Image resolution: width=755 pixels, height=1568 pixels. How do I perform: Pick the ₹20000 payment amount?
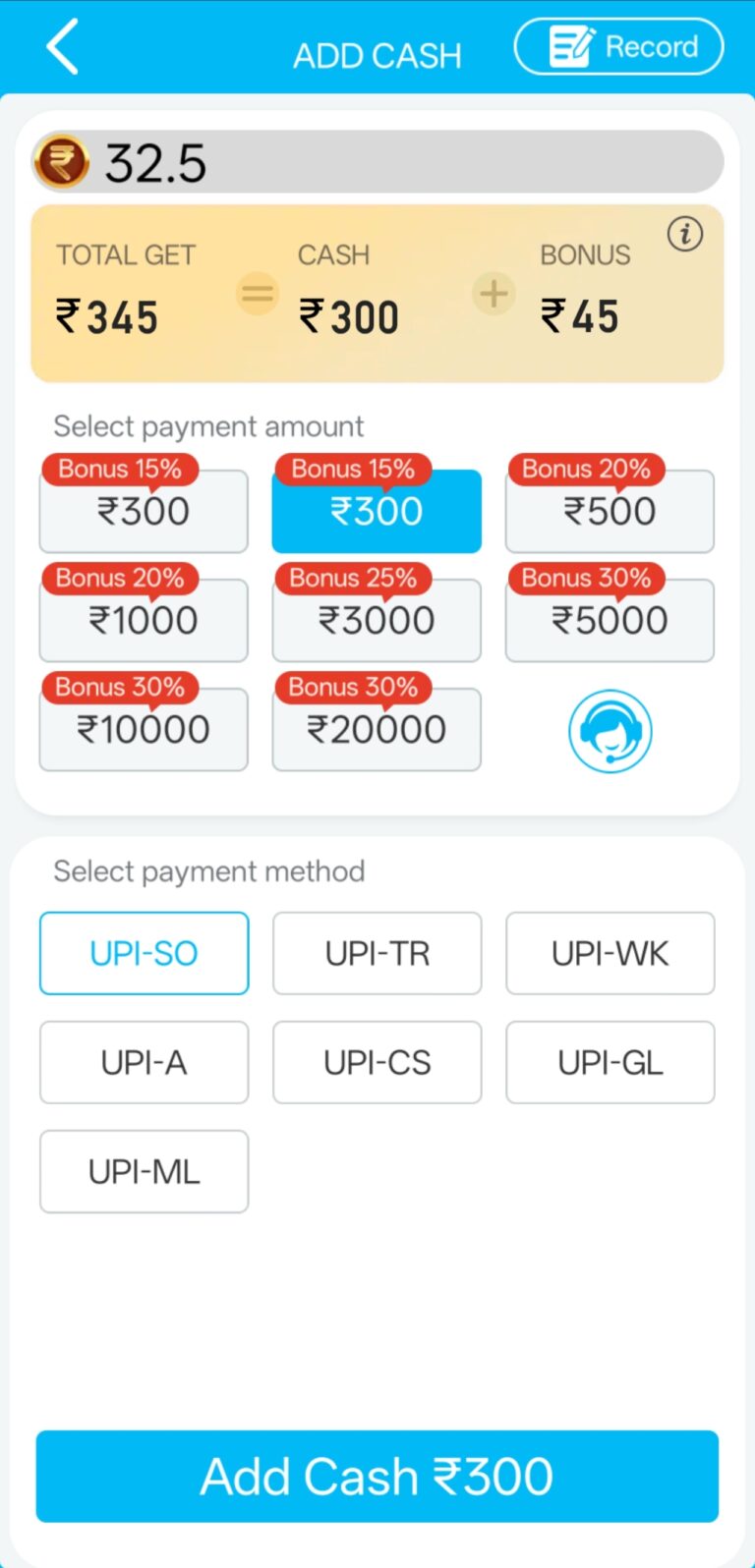pyautogui.click(x=377, y=729)
